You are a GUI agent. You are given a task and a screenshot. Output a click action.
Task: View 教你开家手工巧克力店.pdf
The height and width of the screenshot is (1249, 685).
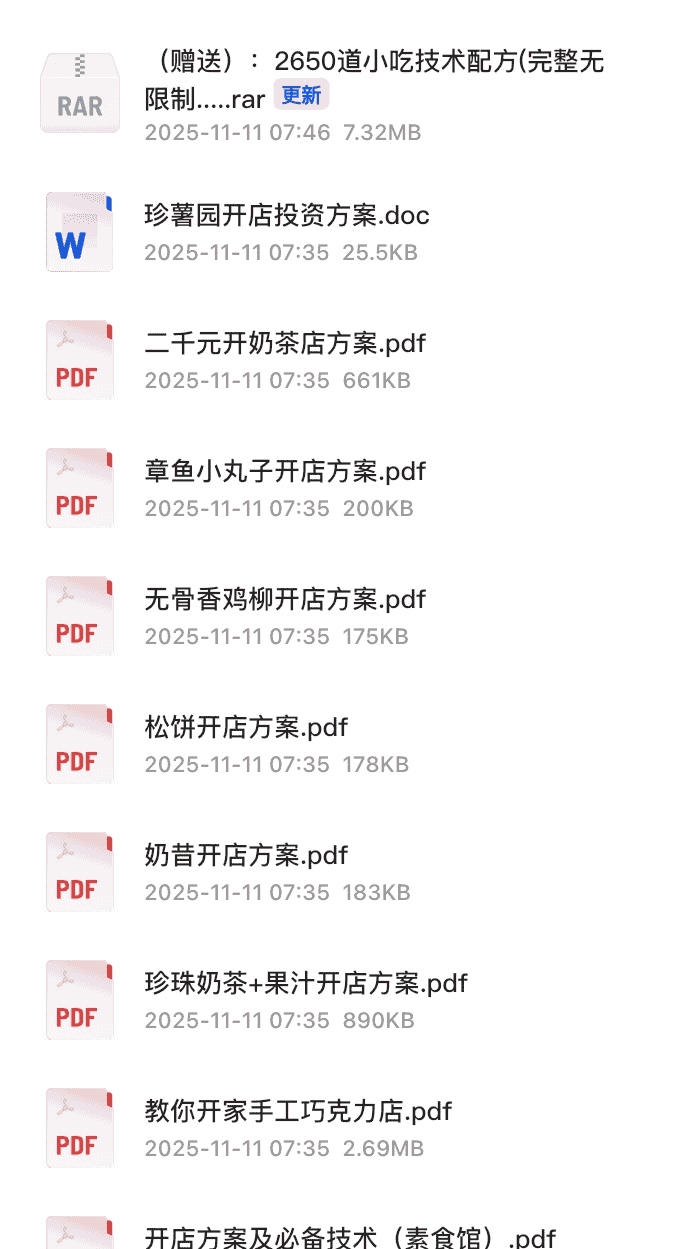tap(298, 1112)
